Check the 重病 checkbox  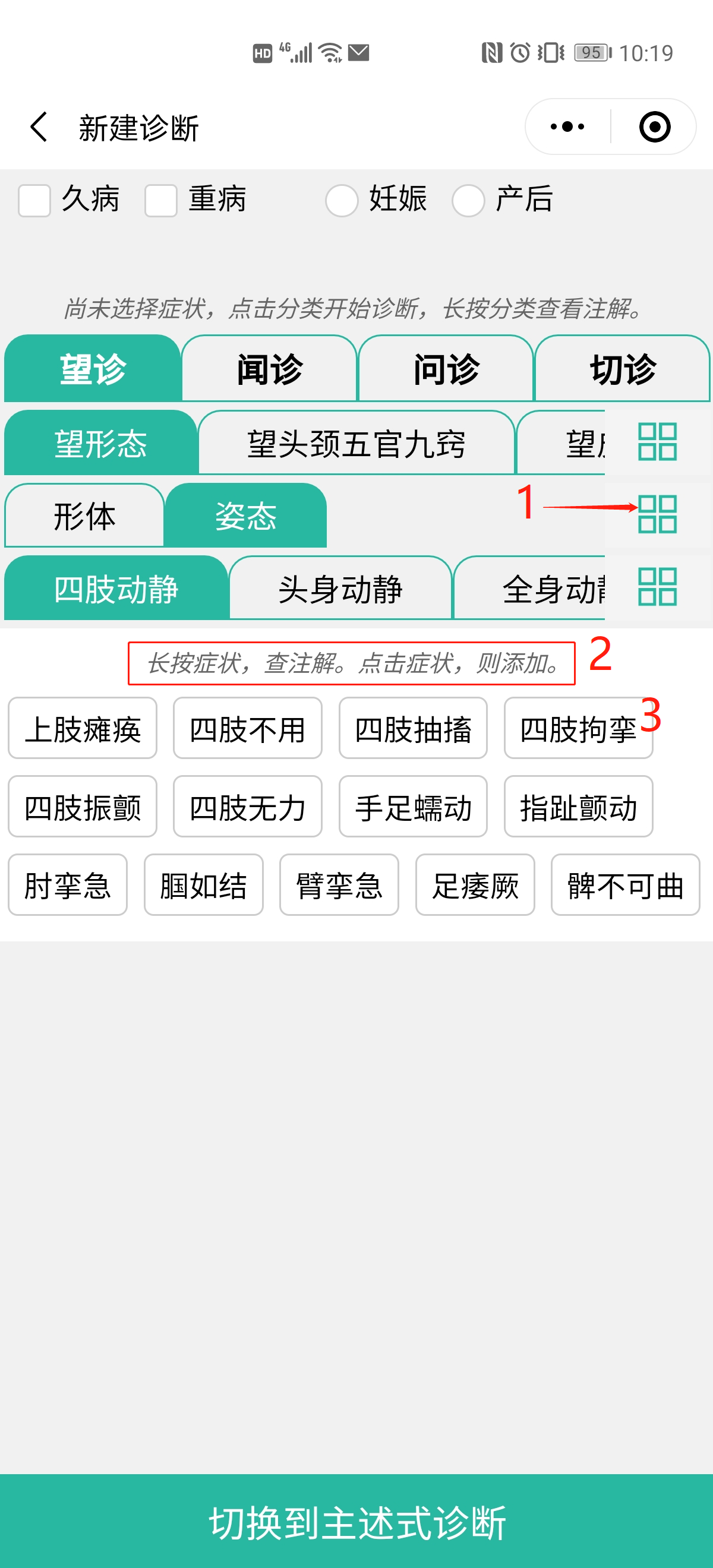(161, 200)
